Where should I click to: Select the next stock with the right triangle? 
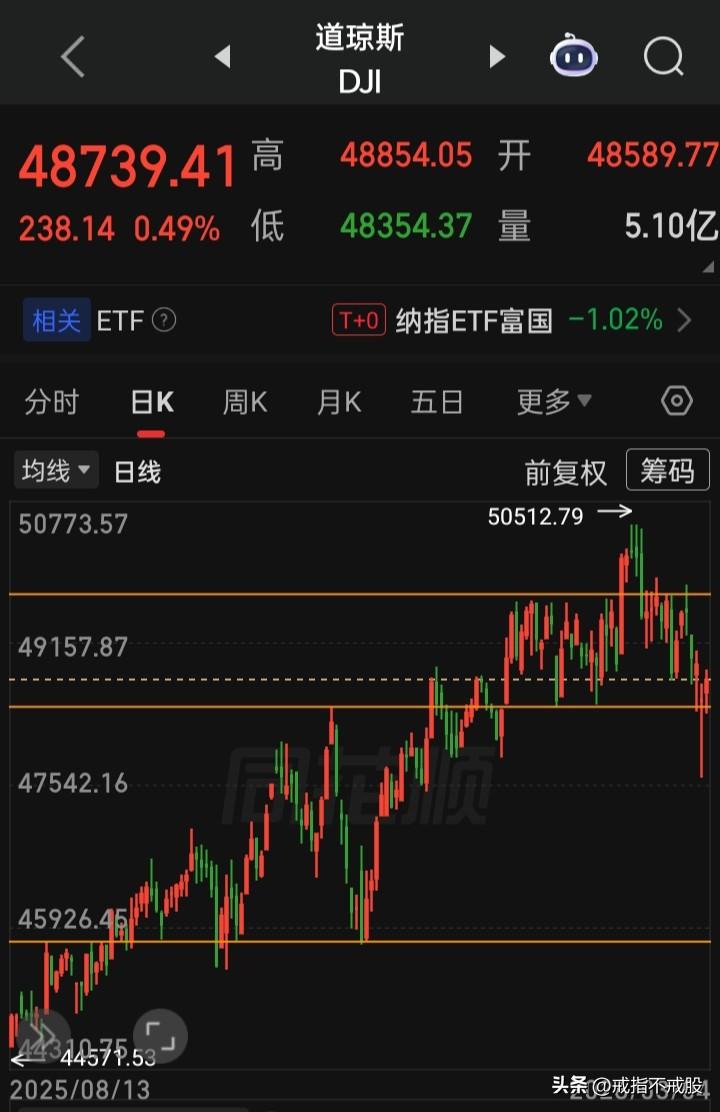pos(497,56)
